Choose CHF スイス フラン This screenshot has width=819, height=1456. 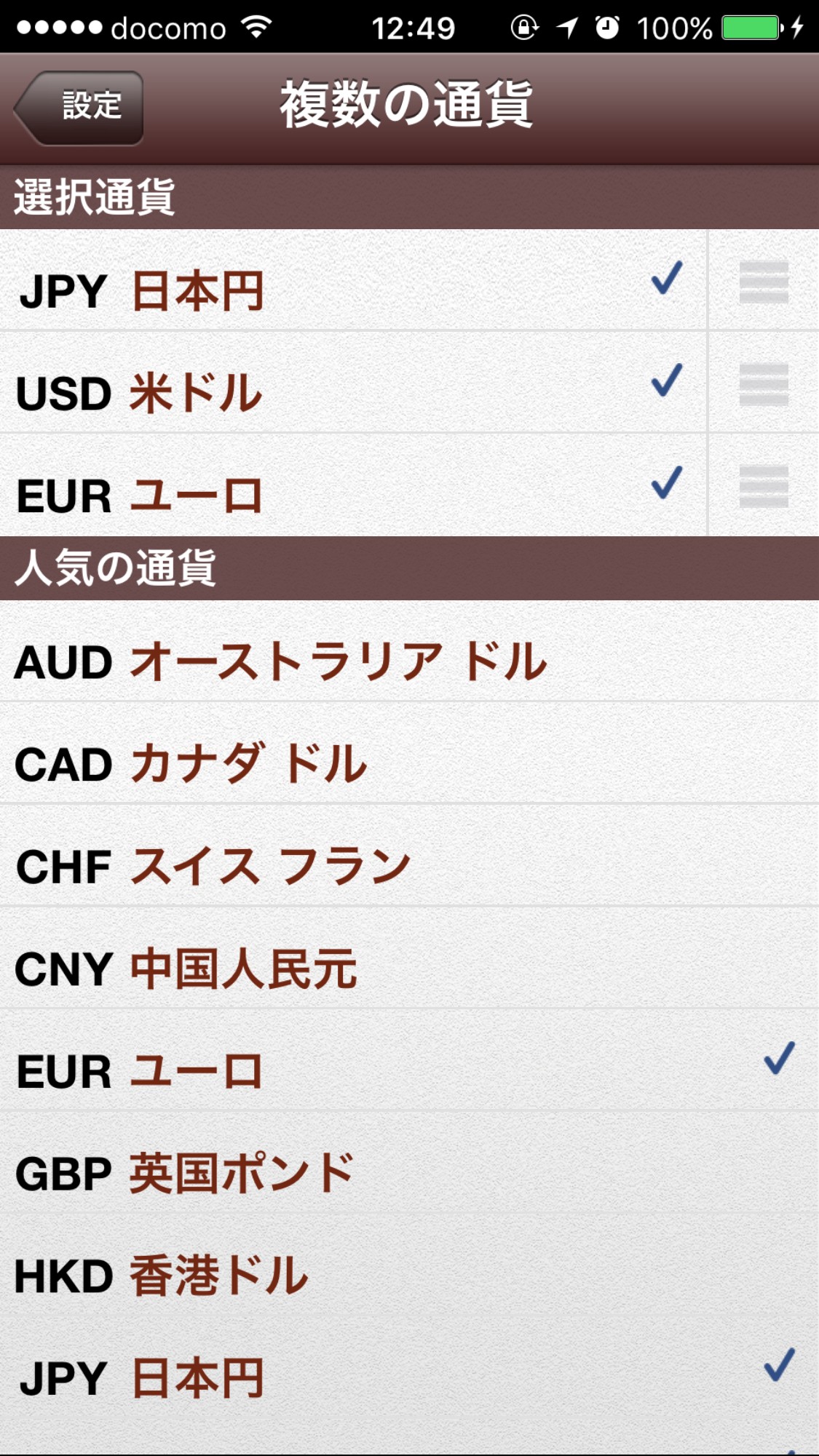click(x=408, y=856)
